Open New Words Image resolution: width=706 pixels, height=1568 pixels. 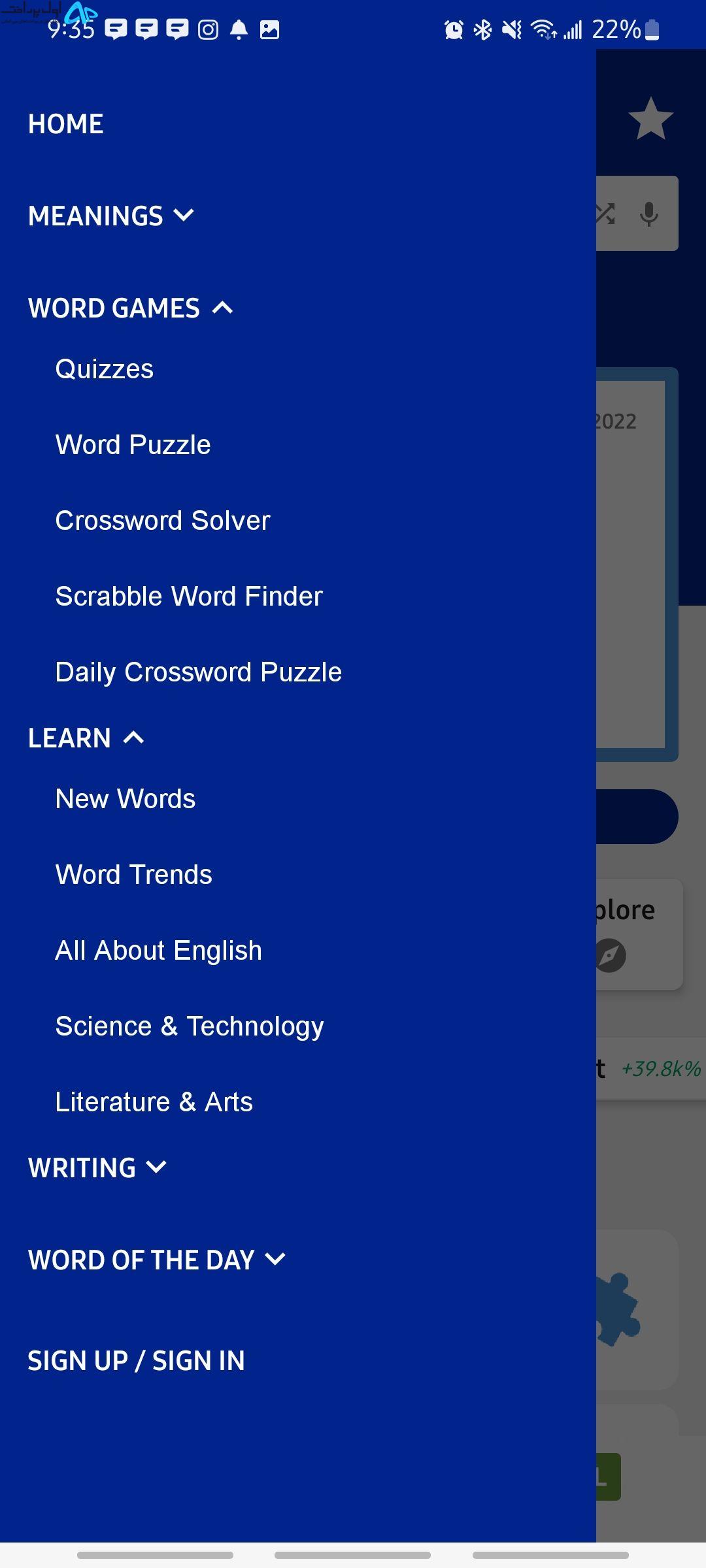(126, 799)
